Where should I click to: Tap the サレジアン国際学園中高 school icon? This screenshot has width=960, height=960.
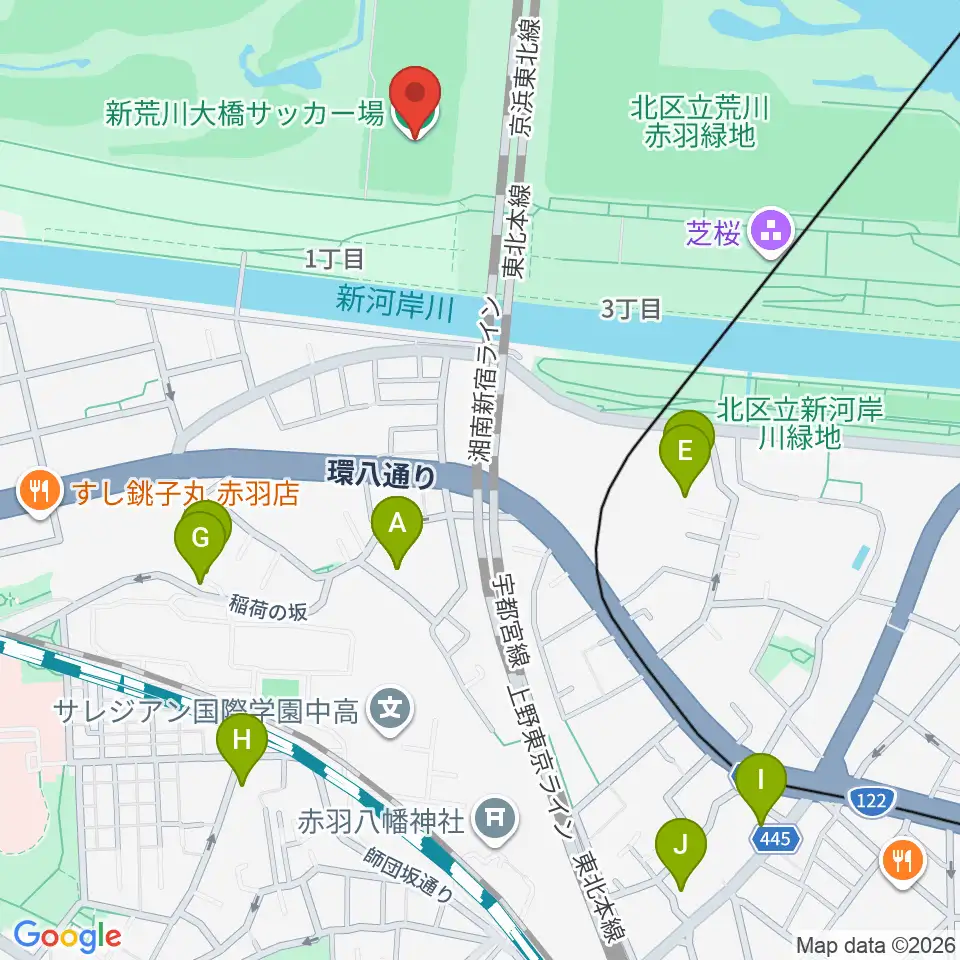[x=391, y=710]
